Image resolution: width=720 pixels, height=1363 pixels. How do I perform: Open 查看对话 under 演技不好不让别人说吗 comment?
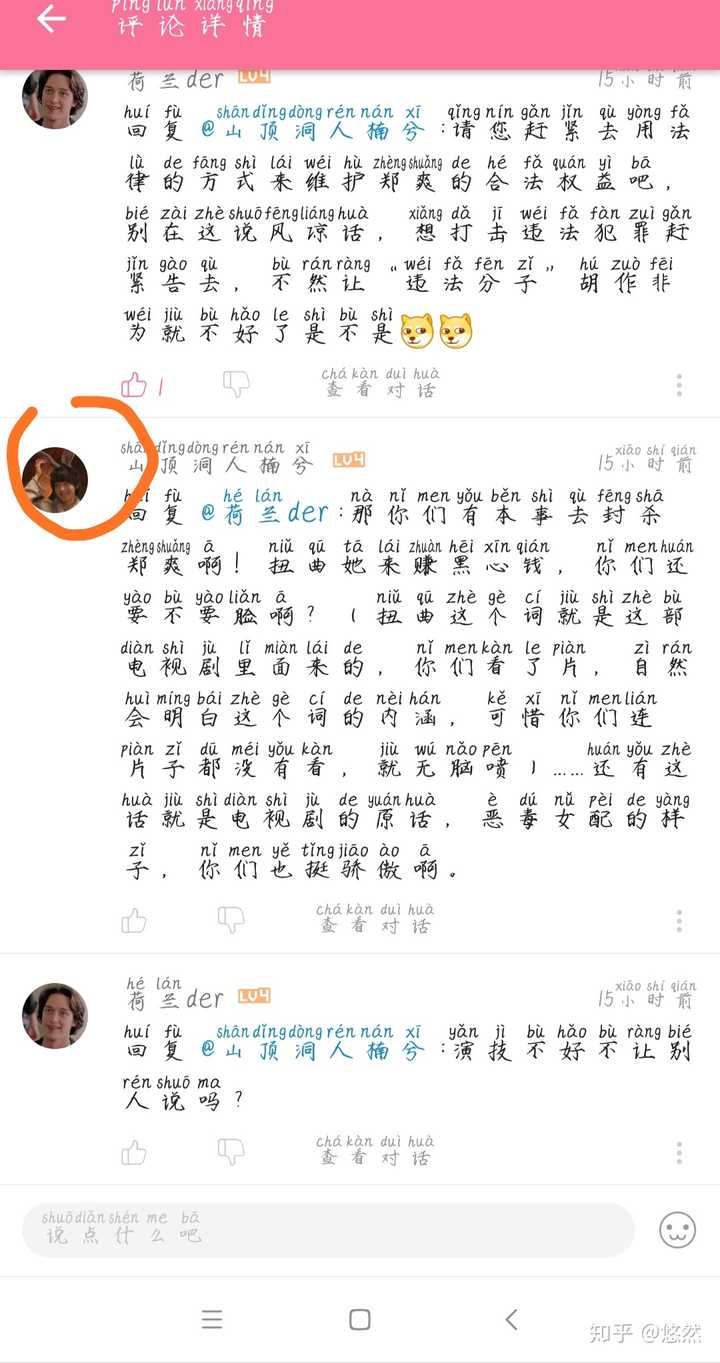tap(375, 1151)
